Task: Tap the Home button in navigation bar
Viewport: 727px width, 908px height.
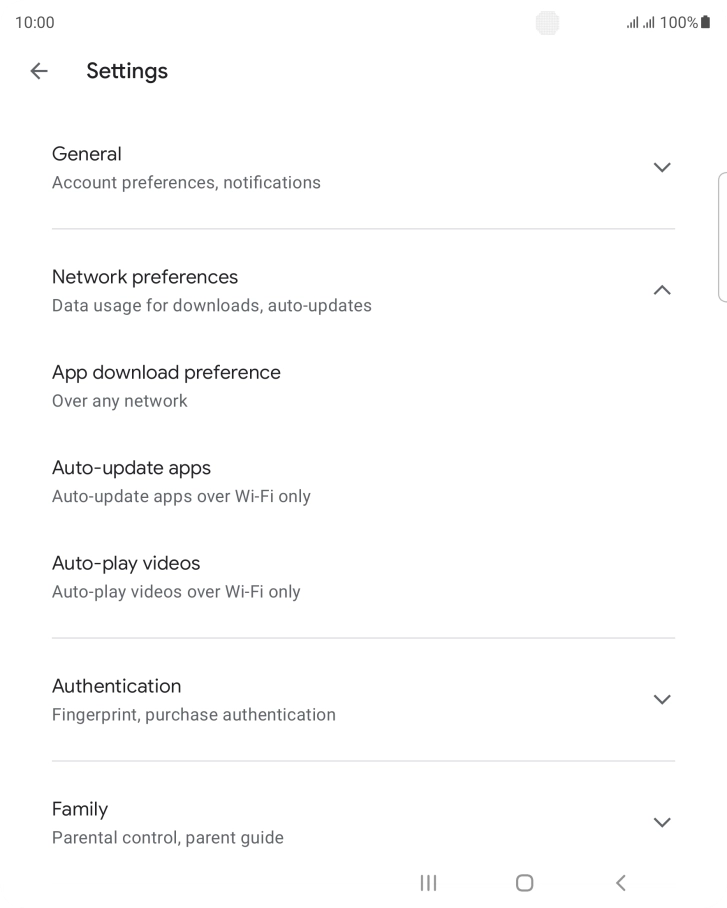Action: click(x=523, y=883)
